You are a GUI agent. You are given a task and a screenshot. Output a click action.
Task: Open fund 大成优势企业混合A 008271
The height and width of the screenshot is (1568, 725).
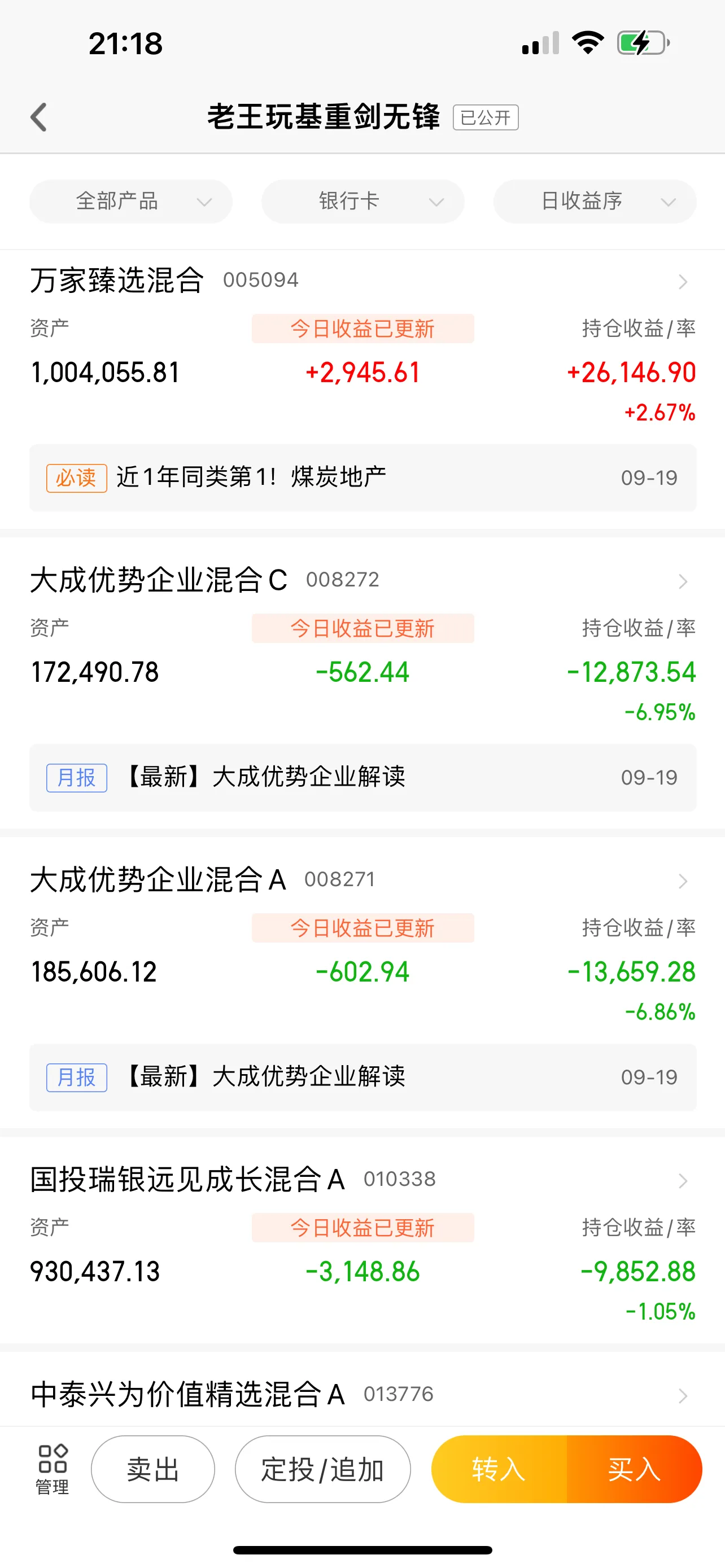(361, 880)
